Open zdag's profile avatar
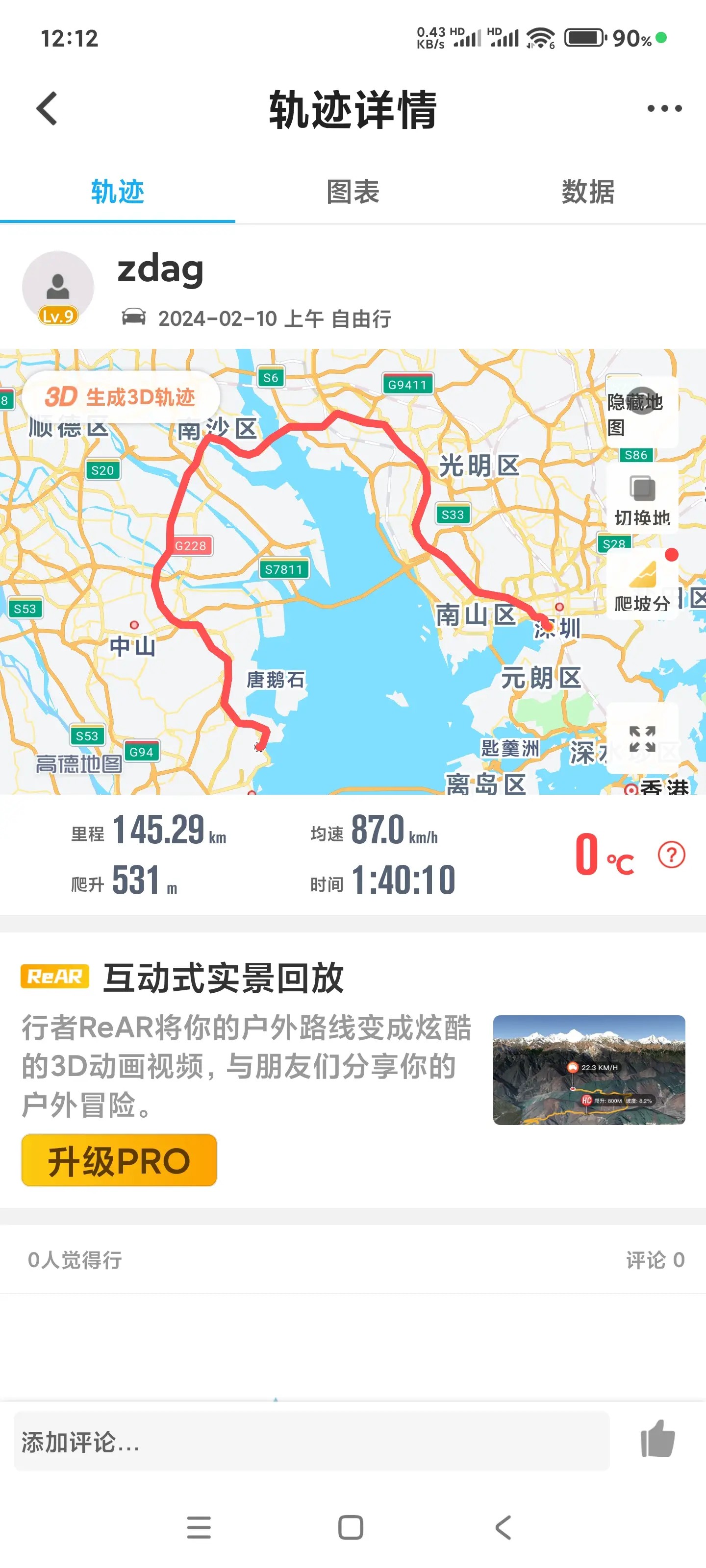This screenshot has width=706, height=1568. pyautogui.click(x=58, y=287)
